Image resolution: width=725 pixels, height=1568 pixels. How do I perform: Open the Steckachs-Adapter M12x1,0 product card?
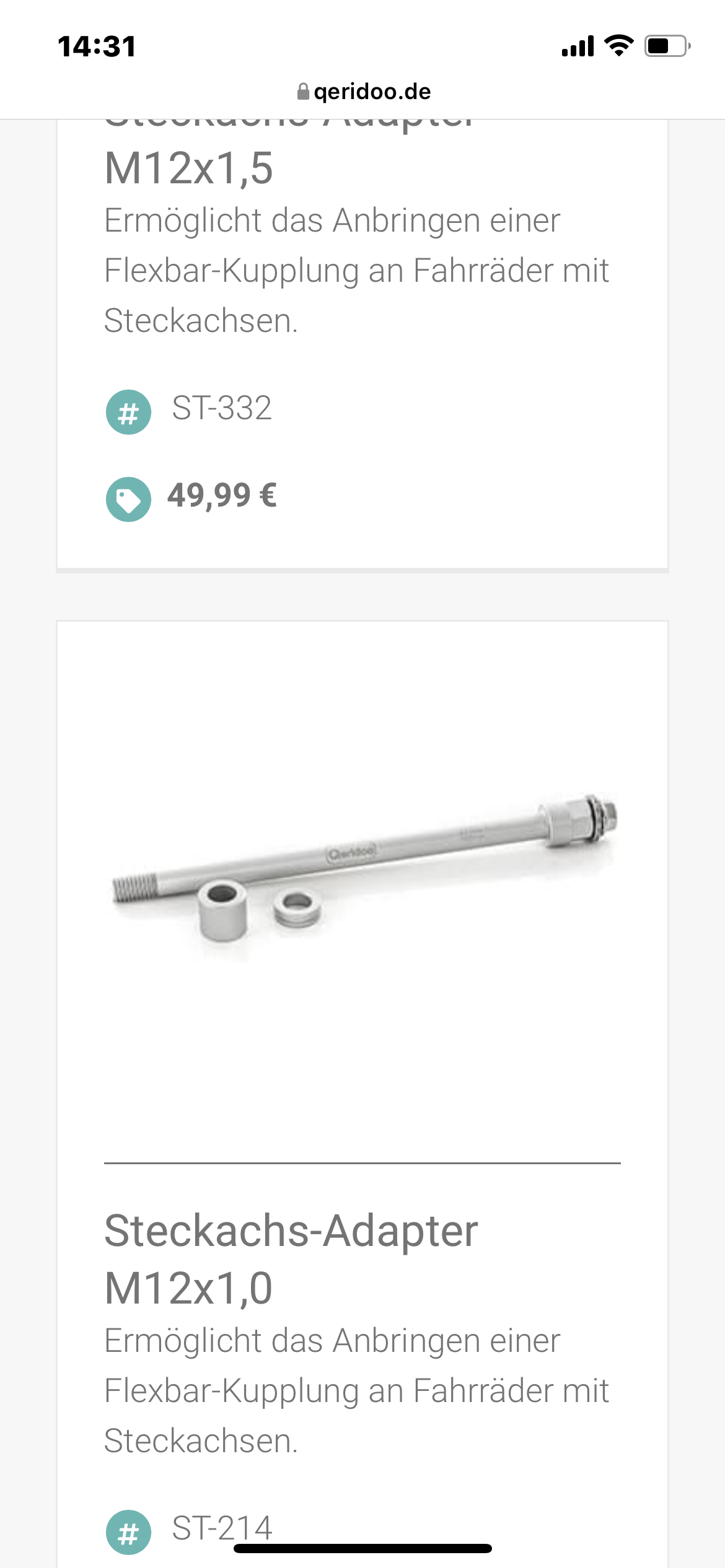tap(291, 1258)
